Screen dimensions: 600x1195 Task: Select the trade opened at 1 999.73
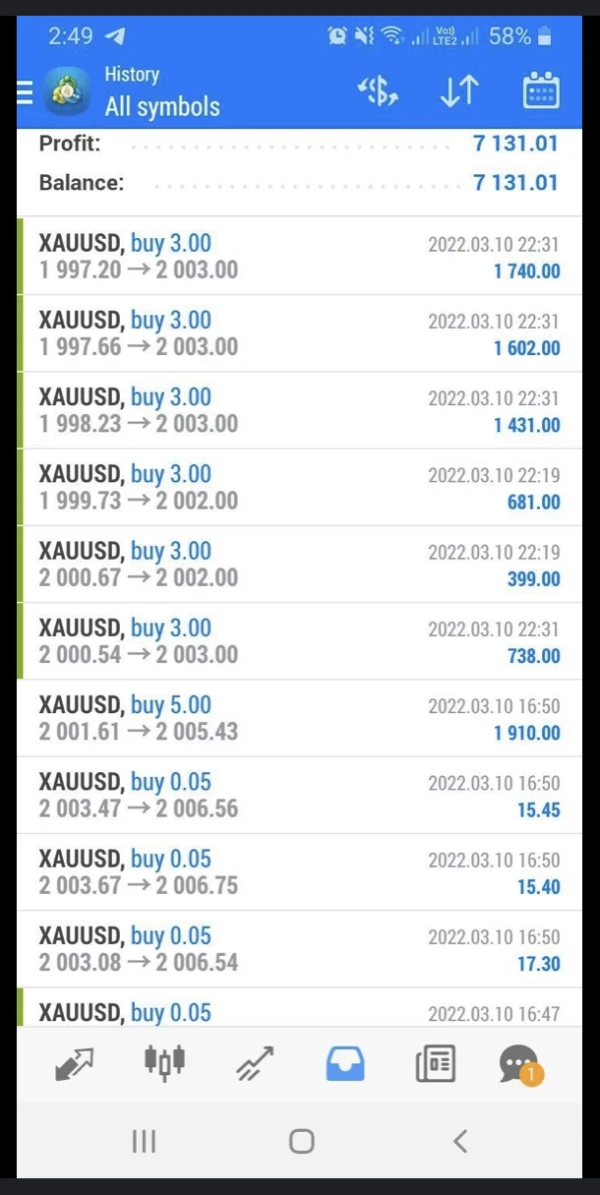[x=300, y=487]
